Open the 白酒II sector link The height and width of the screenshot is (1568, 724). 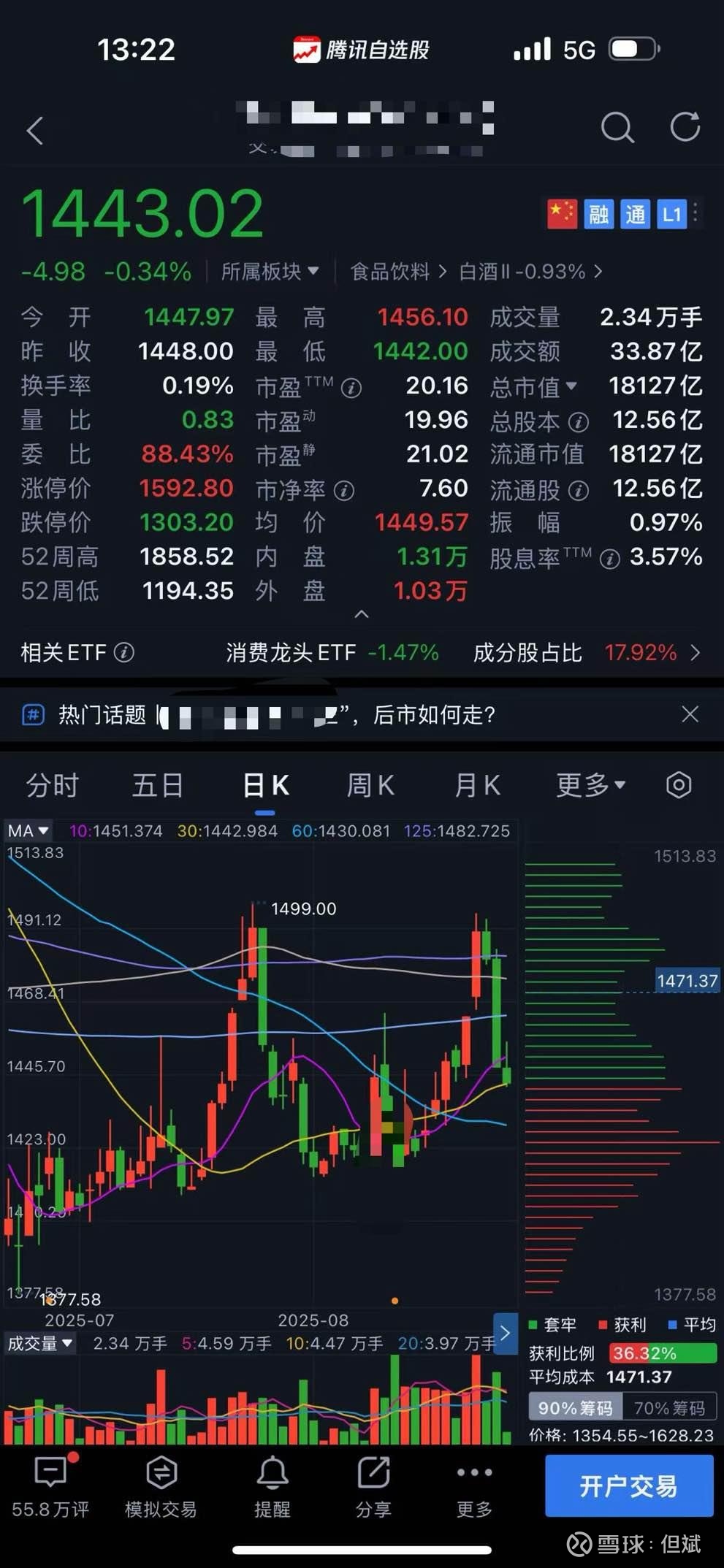coord(530,272)
